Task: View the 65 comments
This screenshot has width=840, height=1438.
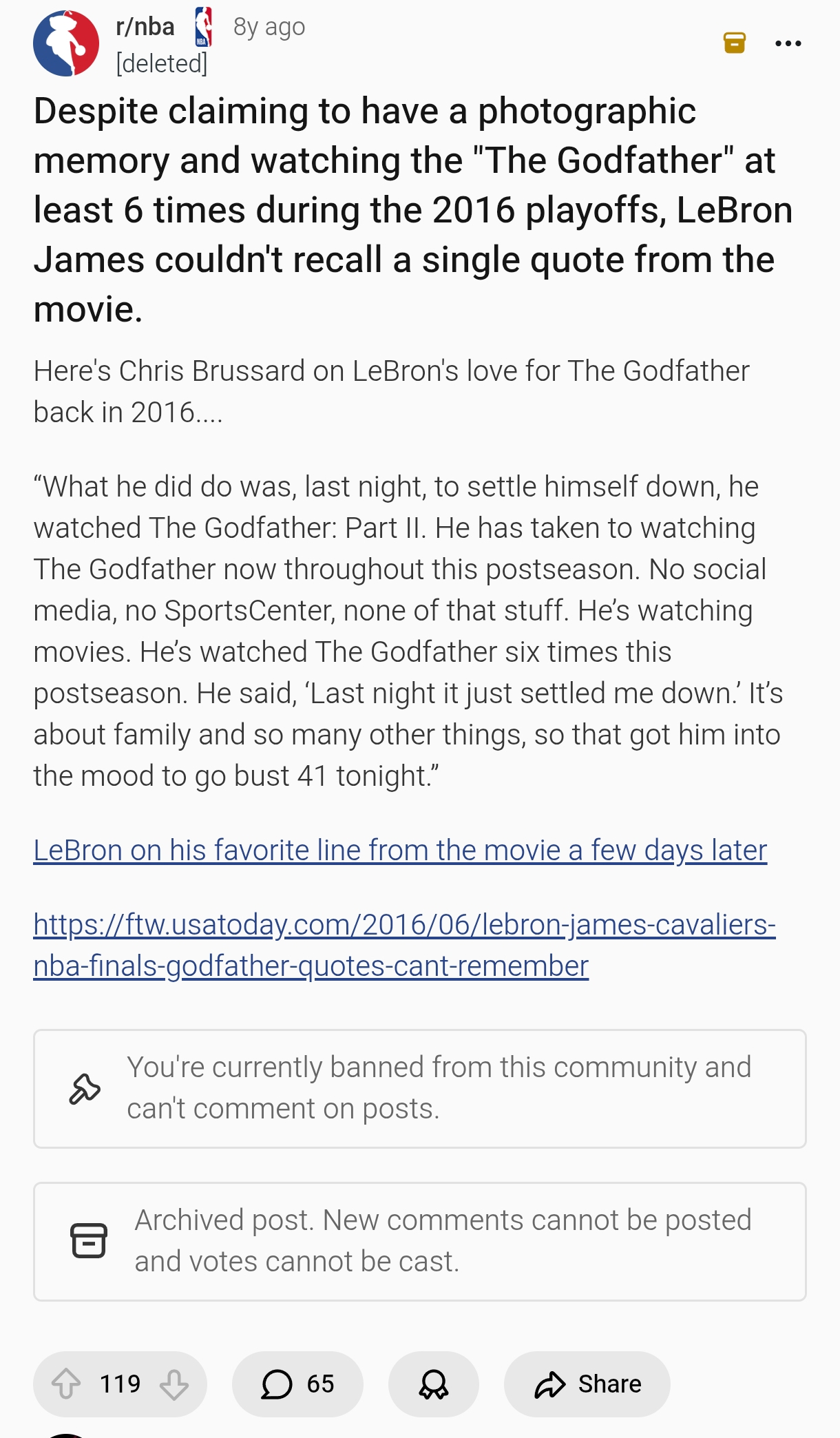Action: (x=297, y=1384)
